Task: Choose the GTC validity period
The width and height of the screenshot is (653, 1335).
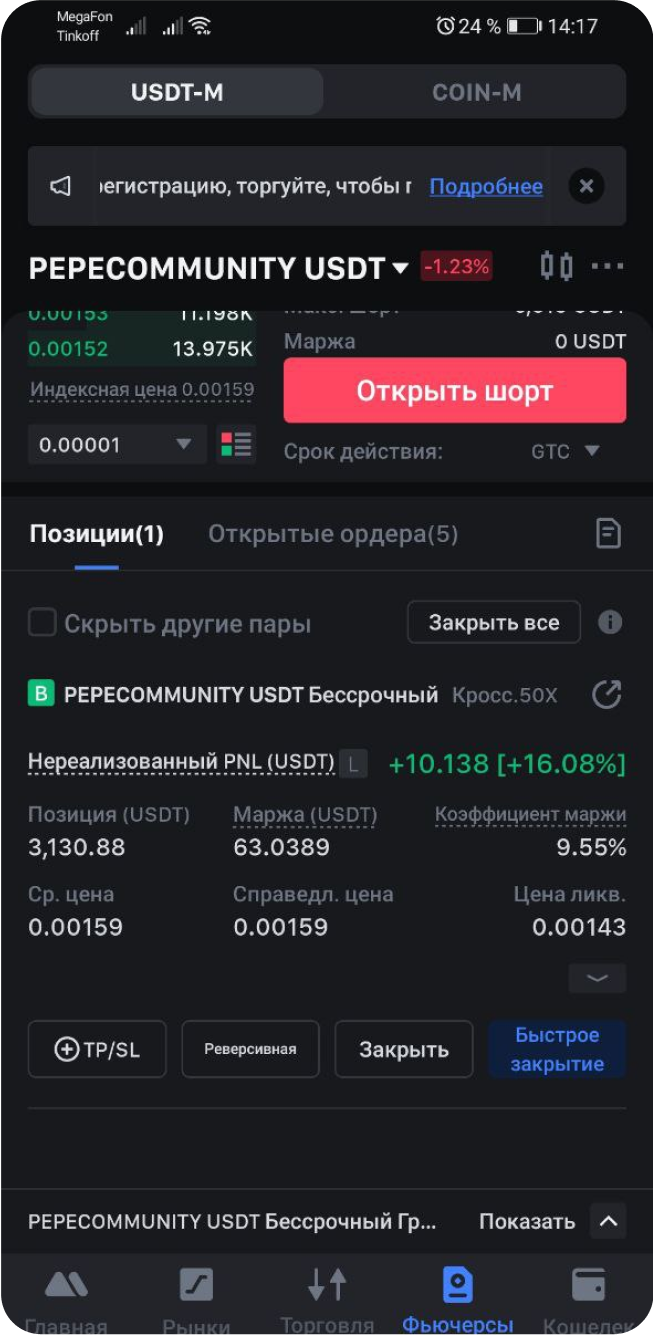Action: click(565, 452)
